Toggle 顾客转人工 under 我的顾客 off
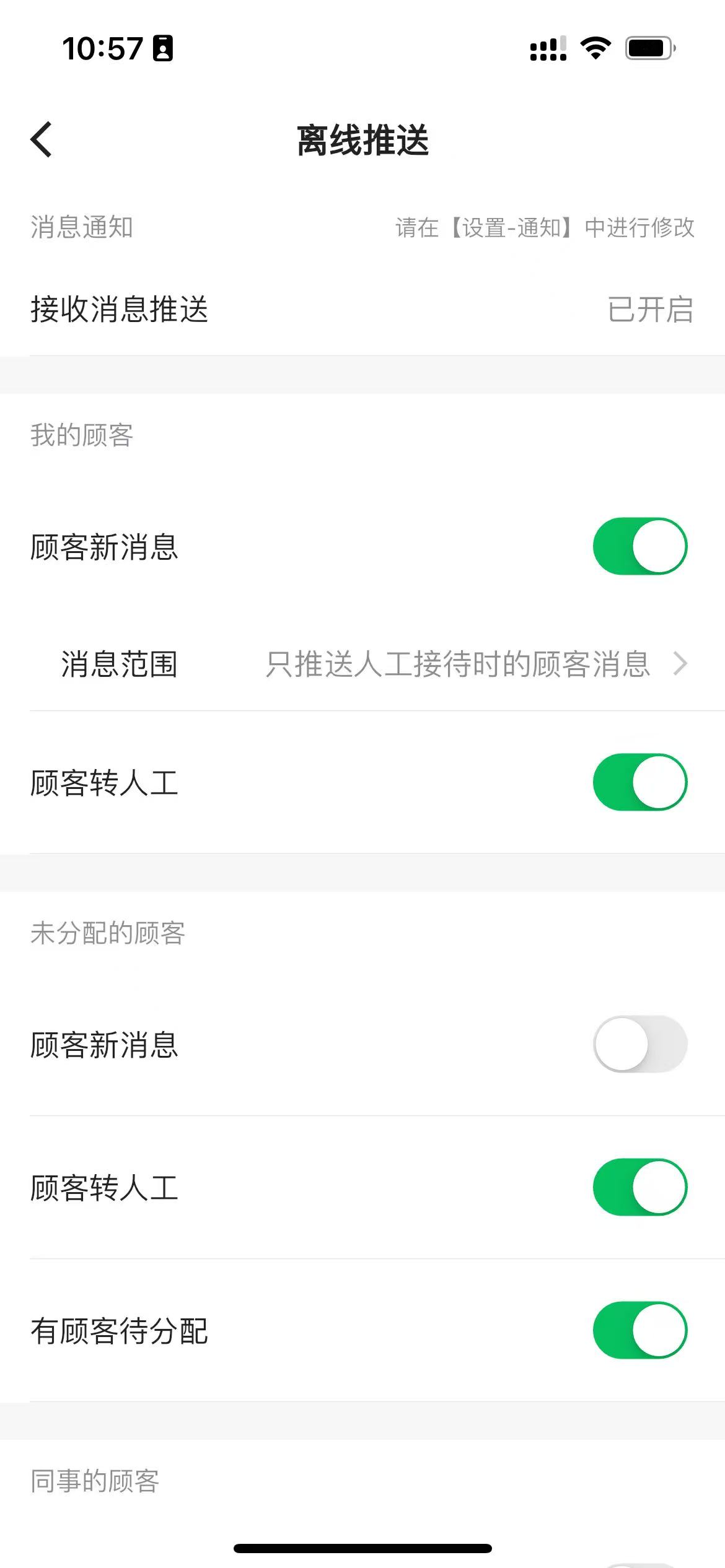725x1568 pixels. (x=641, y=782)
